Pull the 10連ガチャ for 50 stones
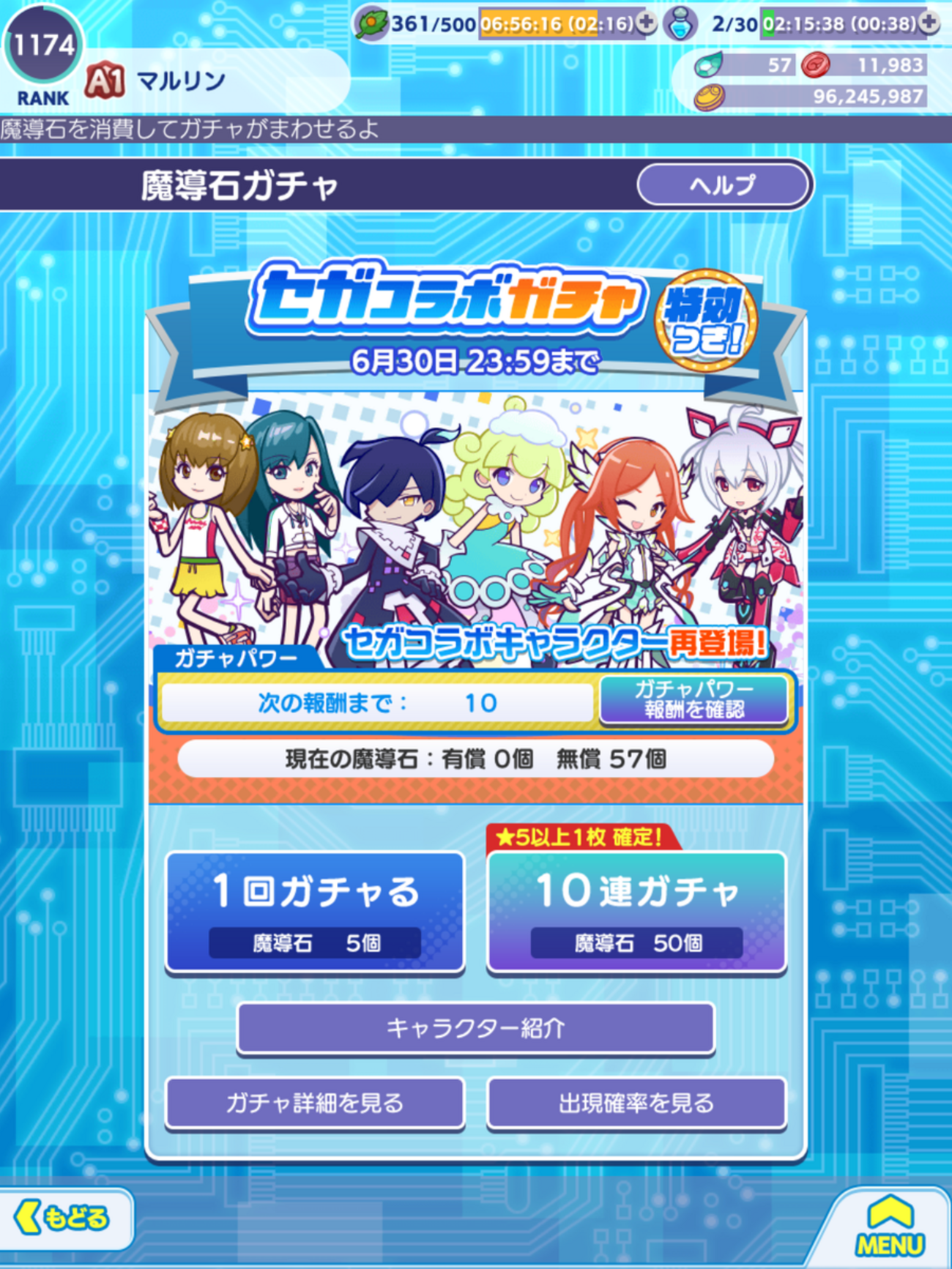The width and height of the screenshot is (952, 1269). click(x=636, y=912)
